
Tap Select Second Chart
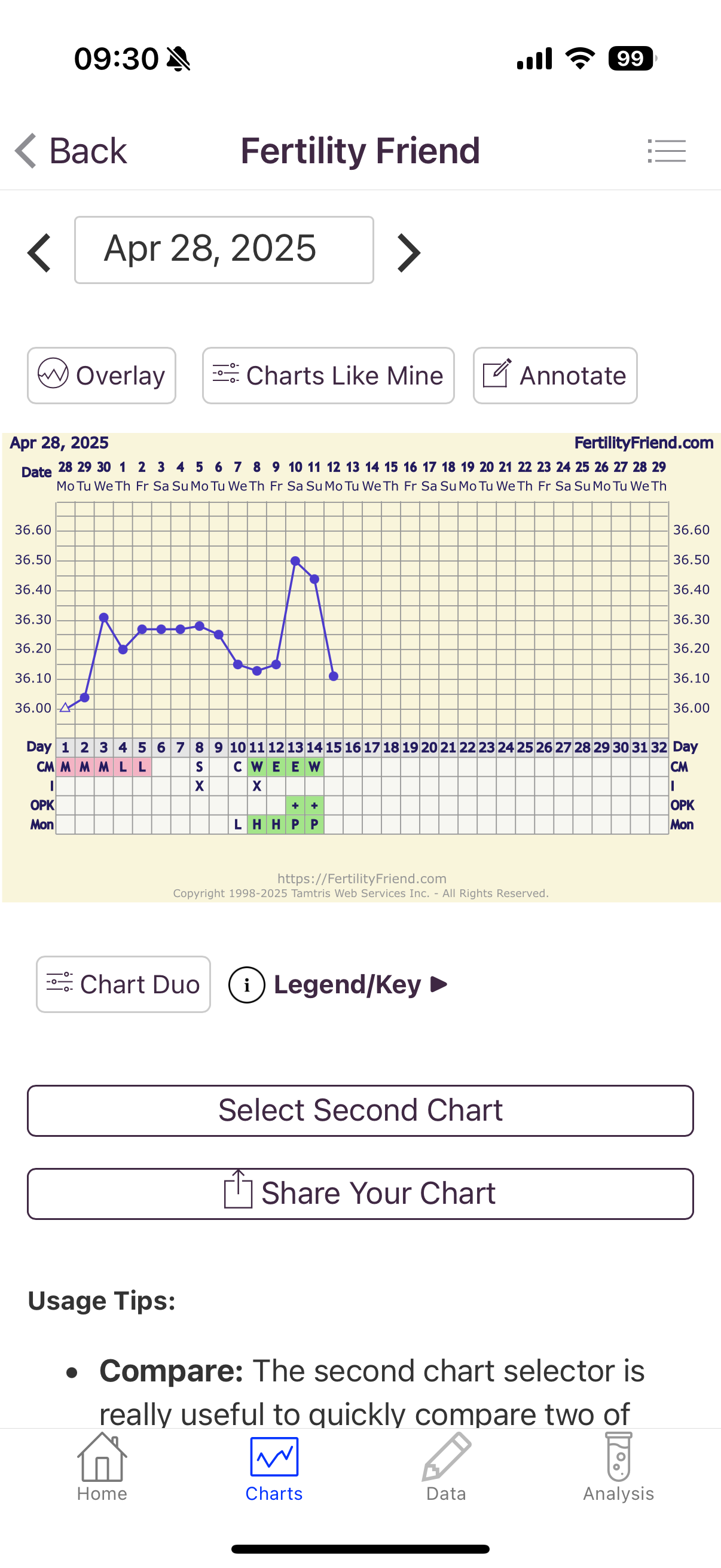360,1111
